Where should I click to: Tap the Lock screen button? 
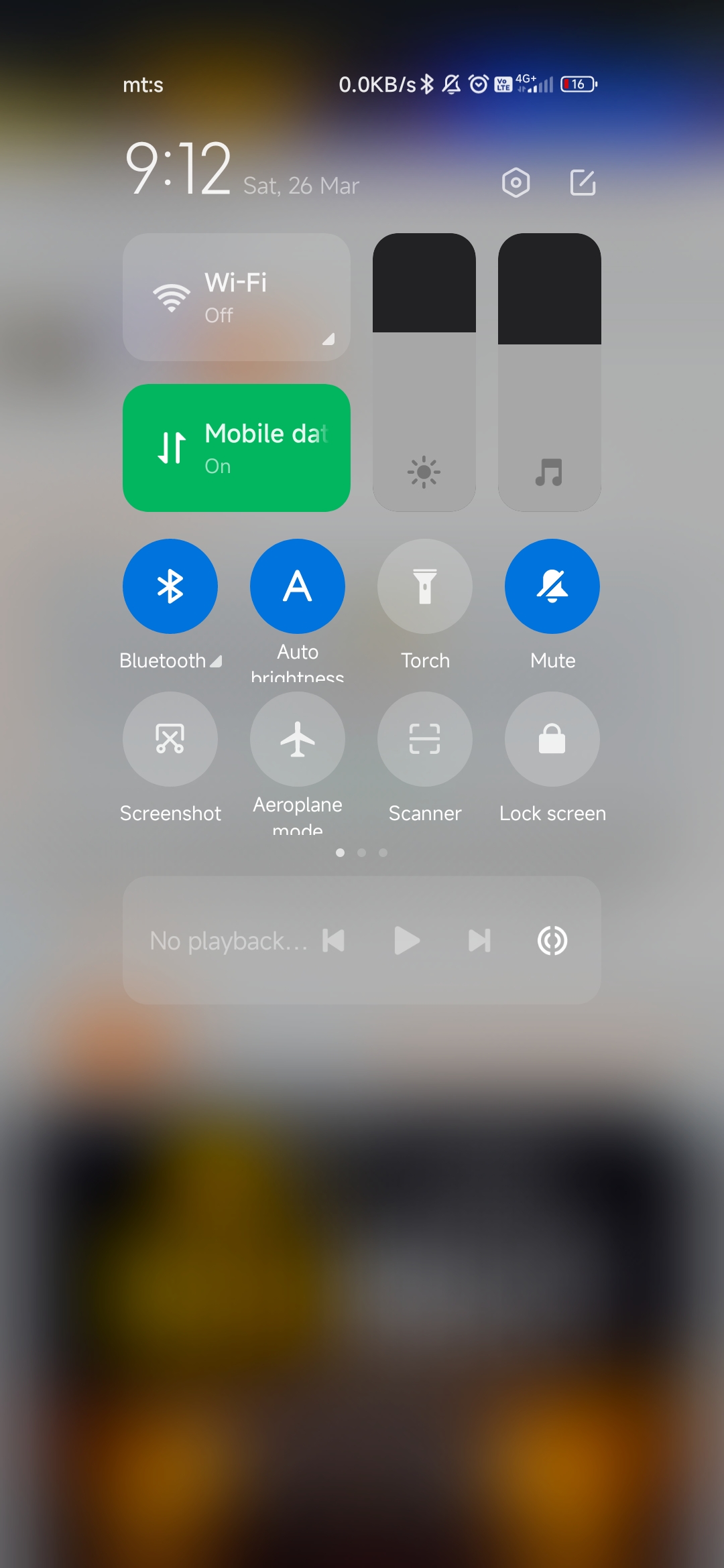(x=552, y=739)
